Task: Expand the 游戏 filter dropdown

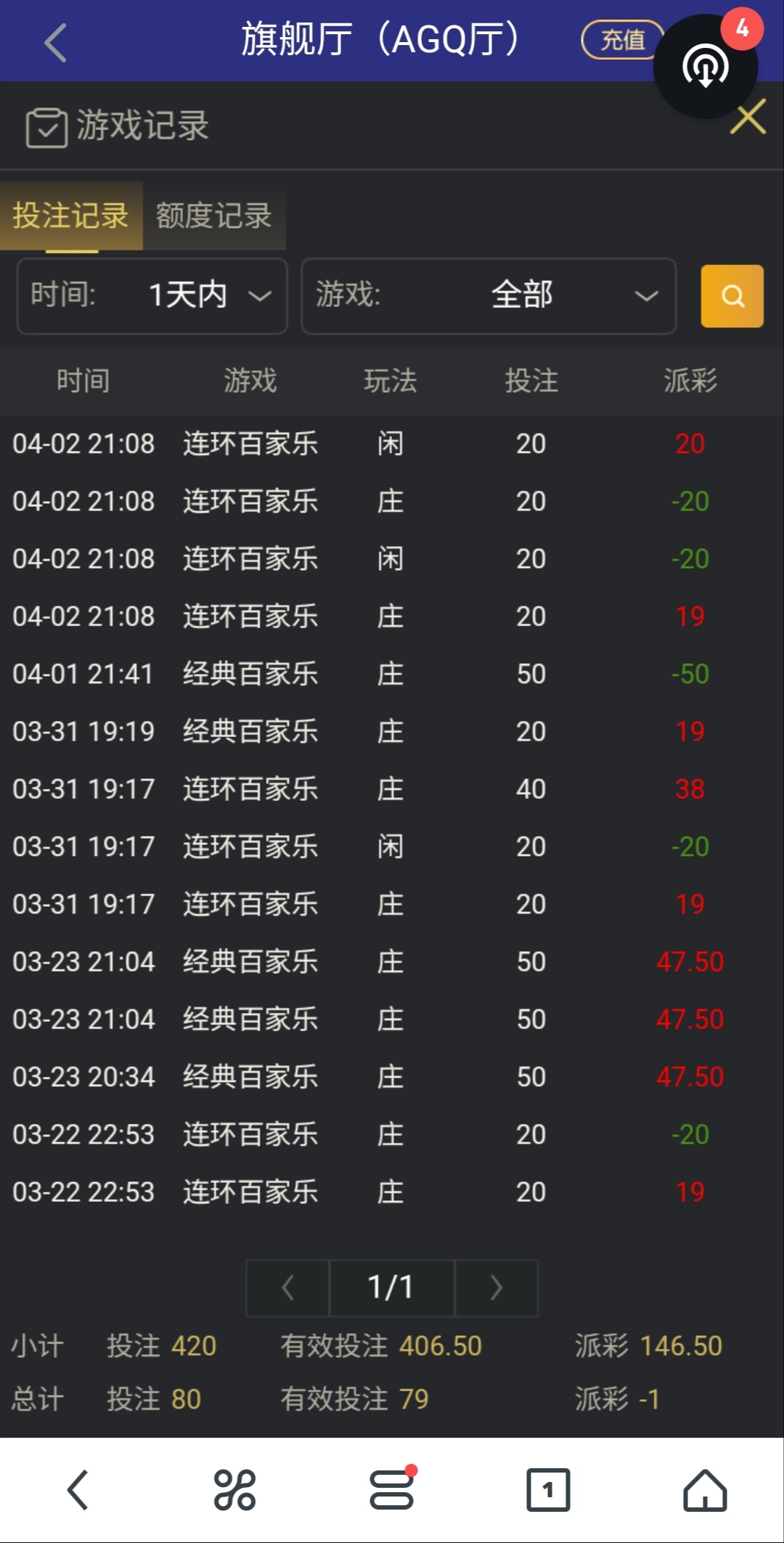Action: [x=489, y=296]
